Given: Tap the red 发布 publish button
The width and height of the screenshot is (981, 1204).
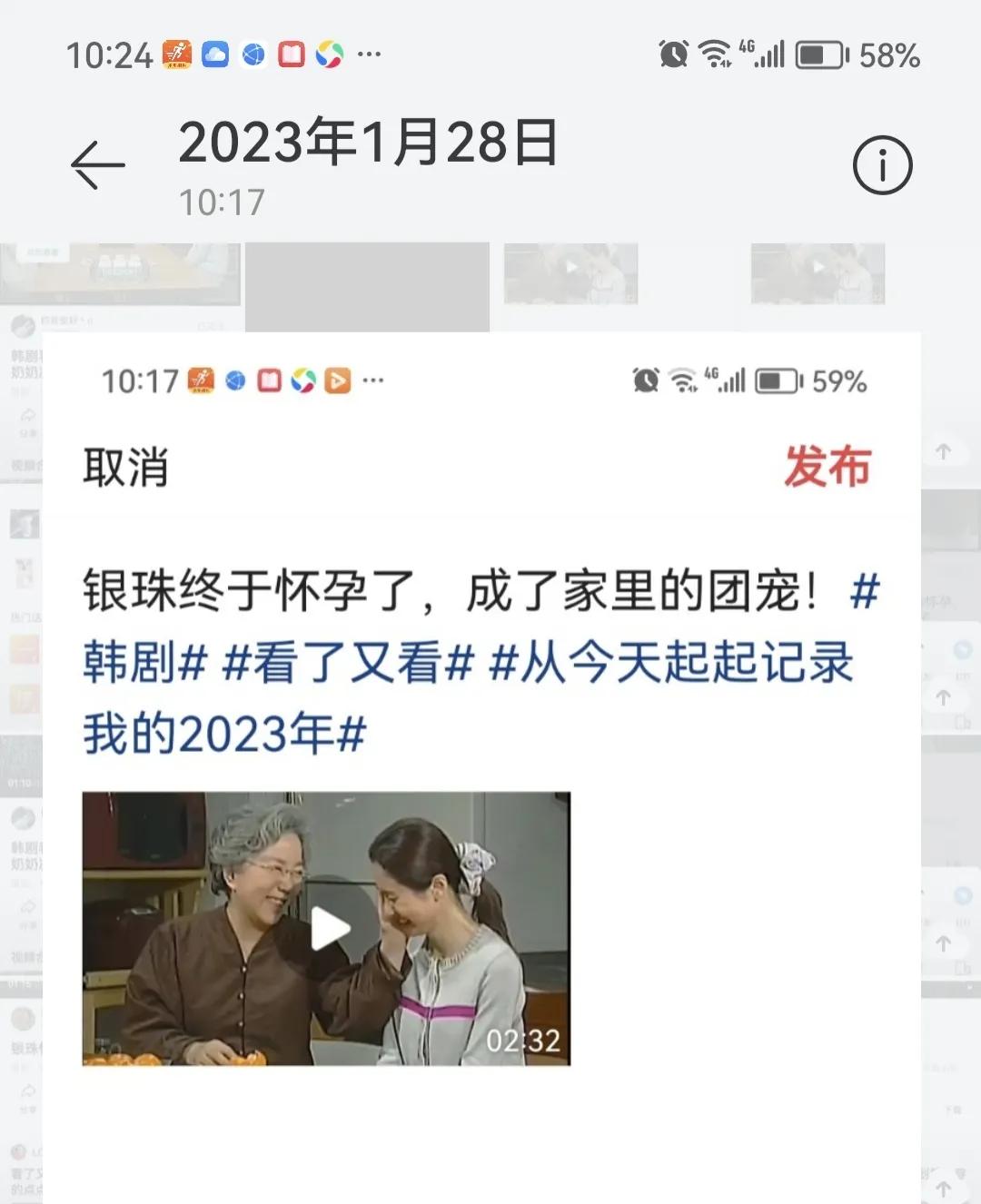Looking at the screenshot, I should click(x=827, y=471).
